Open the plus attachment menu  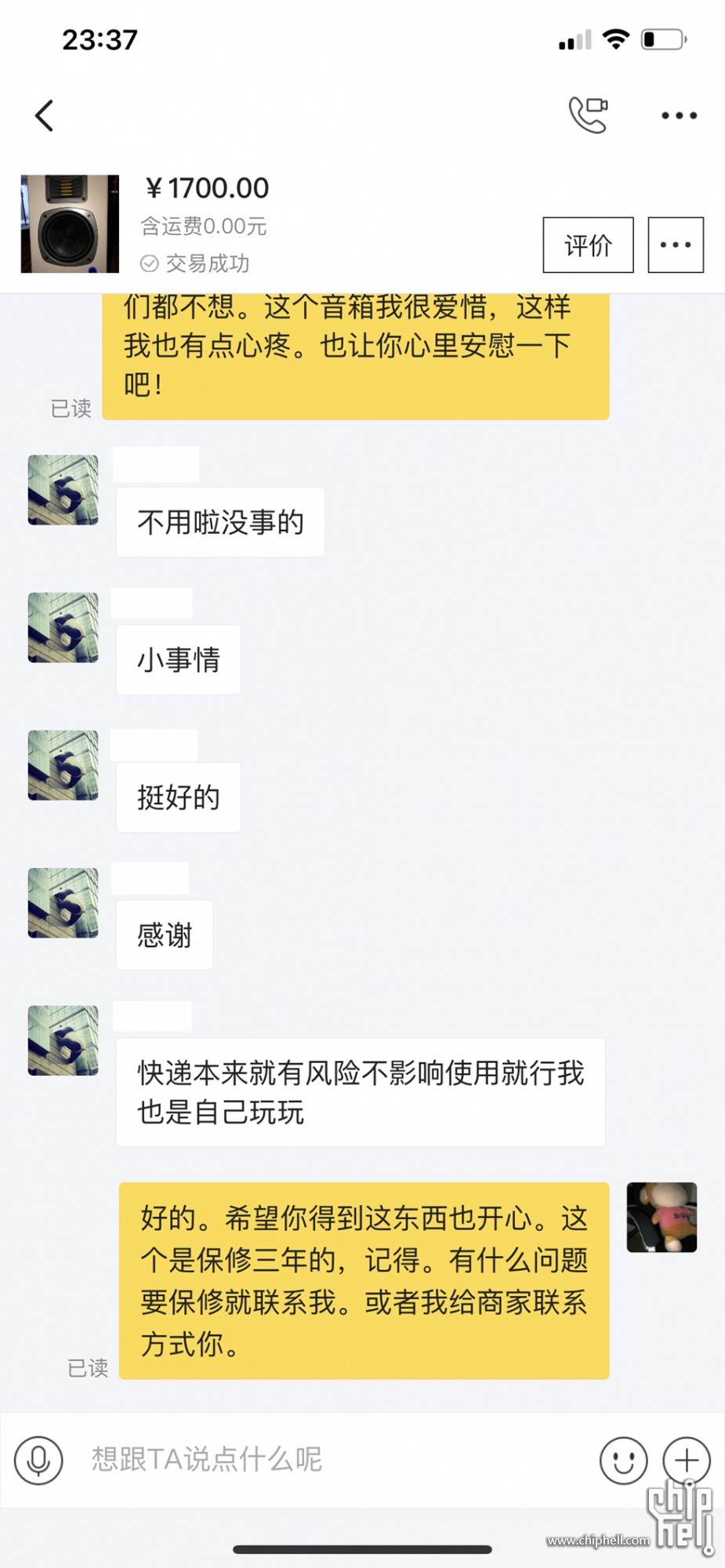[x=687, y=1460]
